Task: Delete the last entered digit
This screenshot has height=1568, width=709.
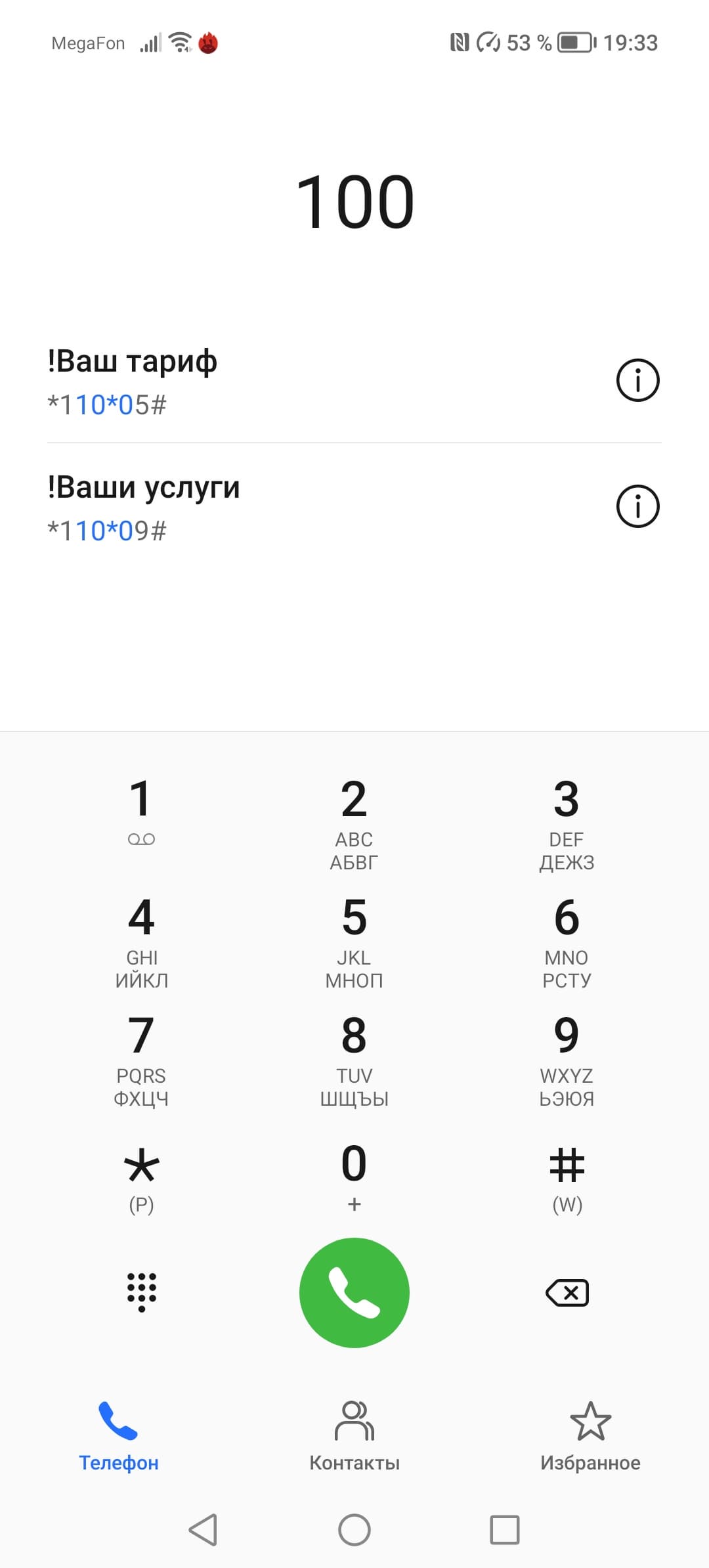Action: (x=567, y=1293)
